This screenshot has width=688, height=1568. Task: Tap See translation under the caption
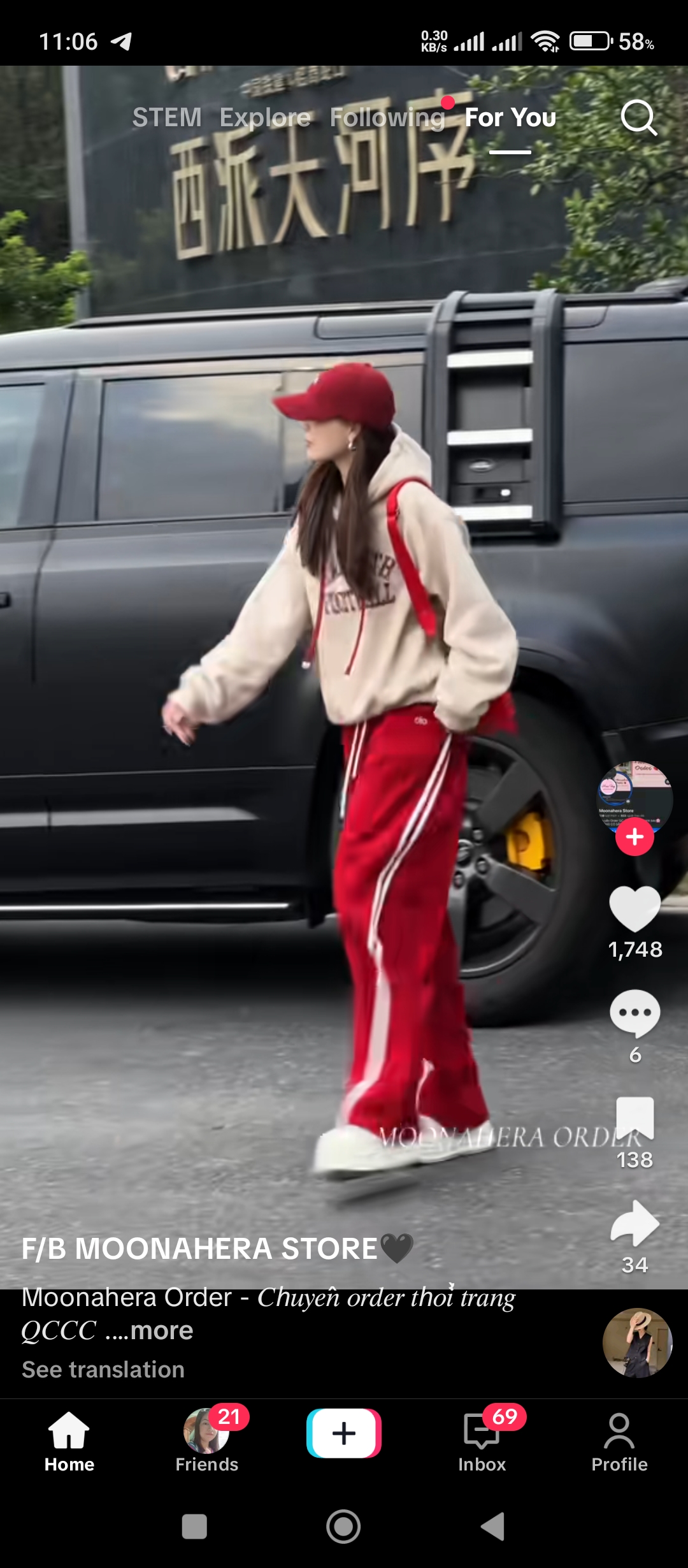103,1370
